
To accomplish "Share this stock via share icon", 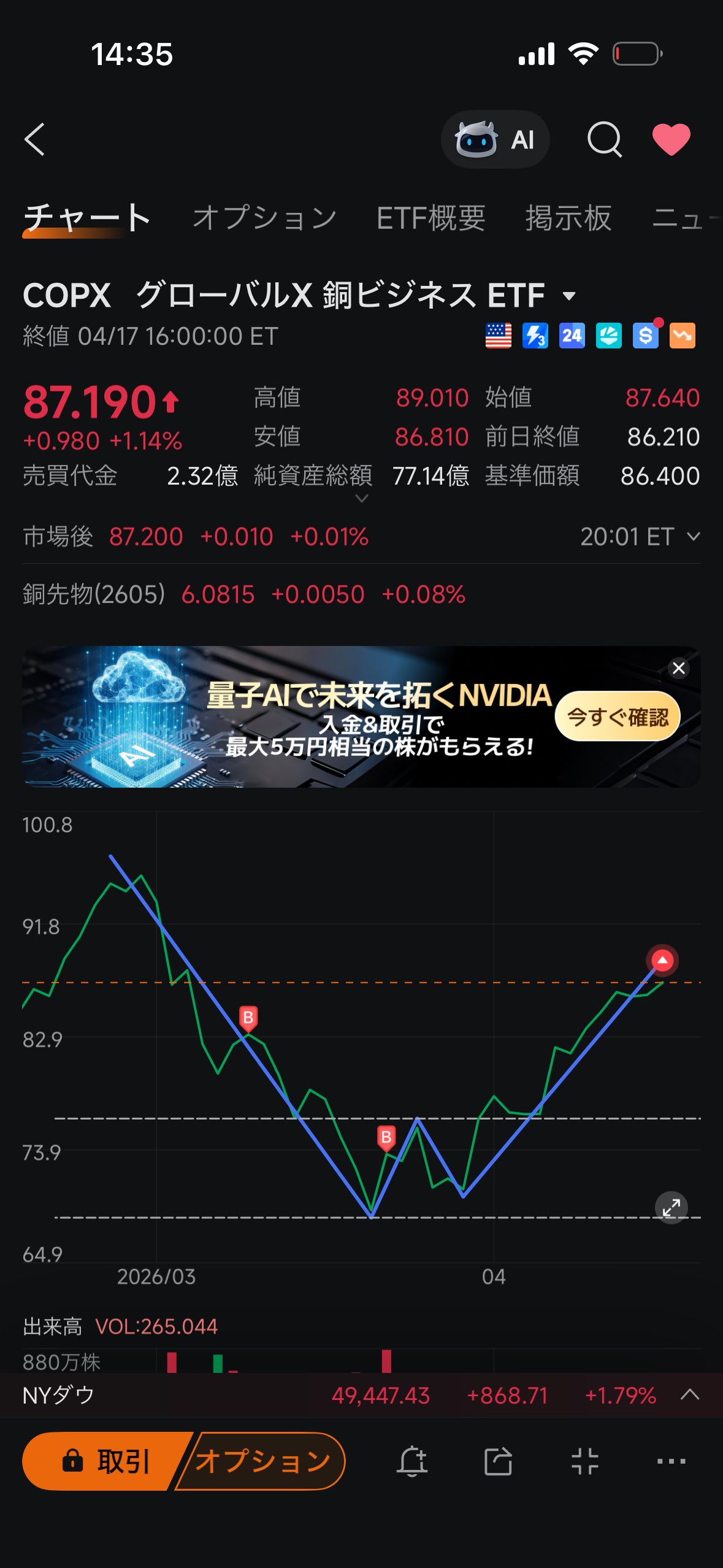I will [x=498, y=1461].
